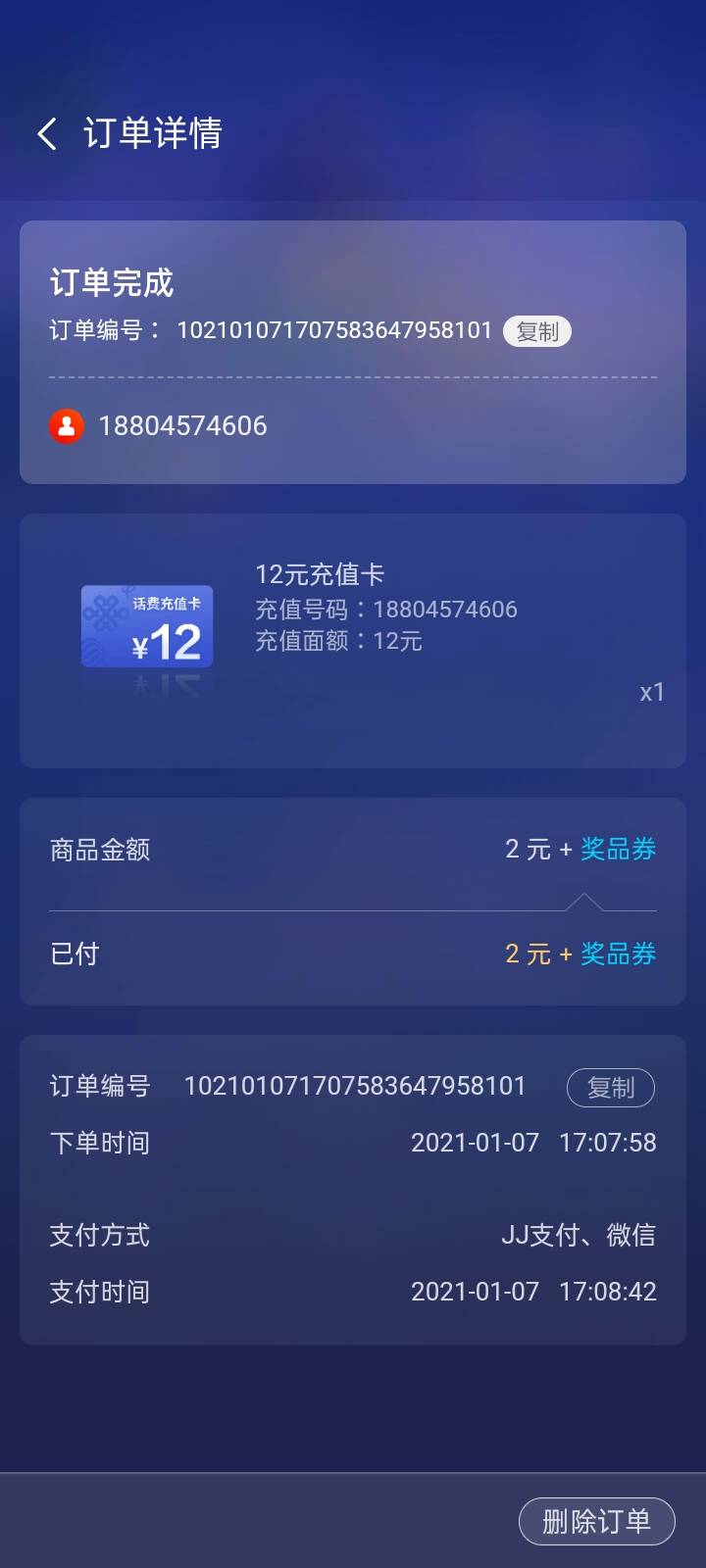Tap the top 复制 button beside the order number

coord(535,331)
